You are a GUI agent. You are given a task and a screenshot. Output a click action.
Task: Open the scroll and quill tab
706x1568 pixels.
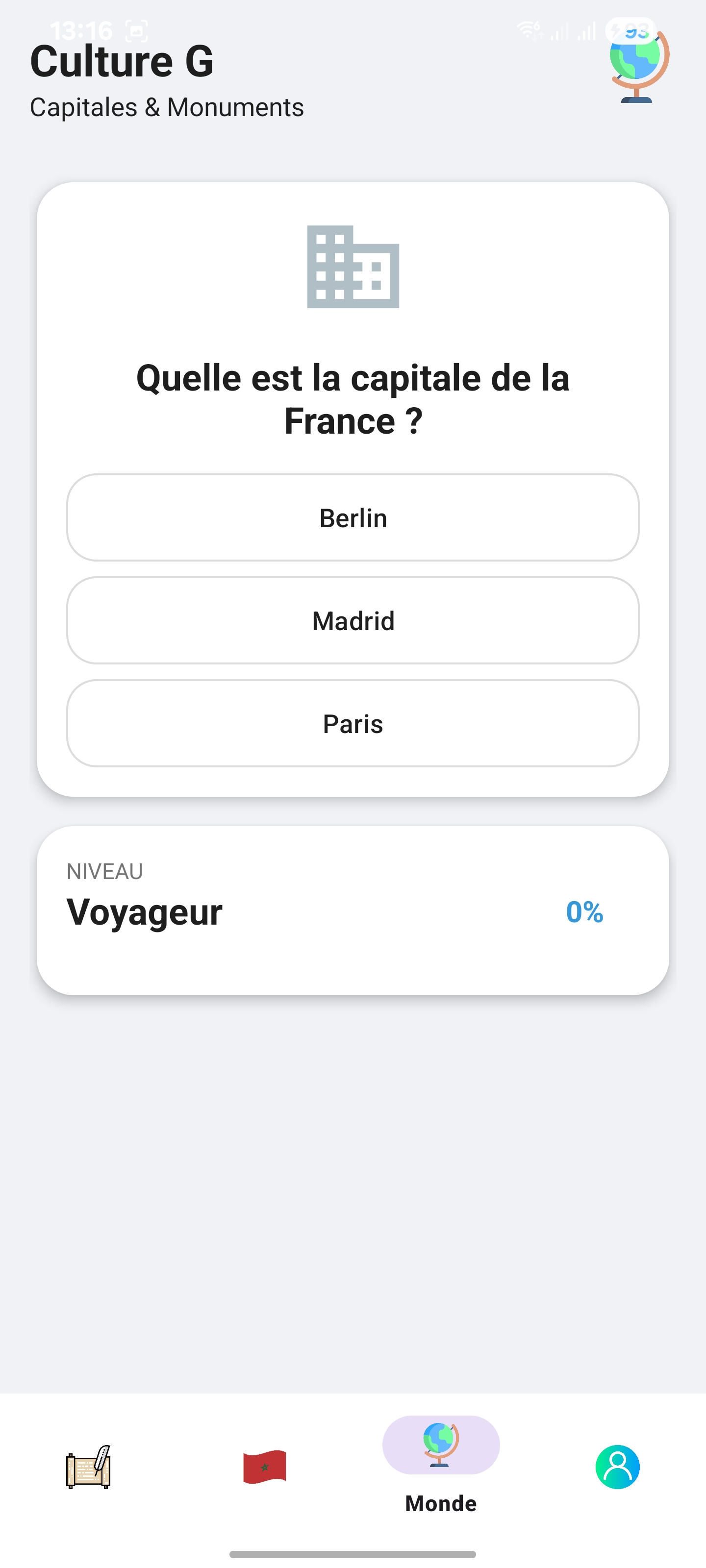(88, 1467)
